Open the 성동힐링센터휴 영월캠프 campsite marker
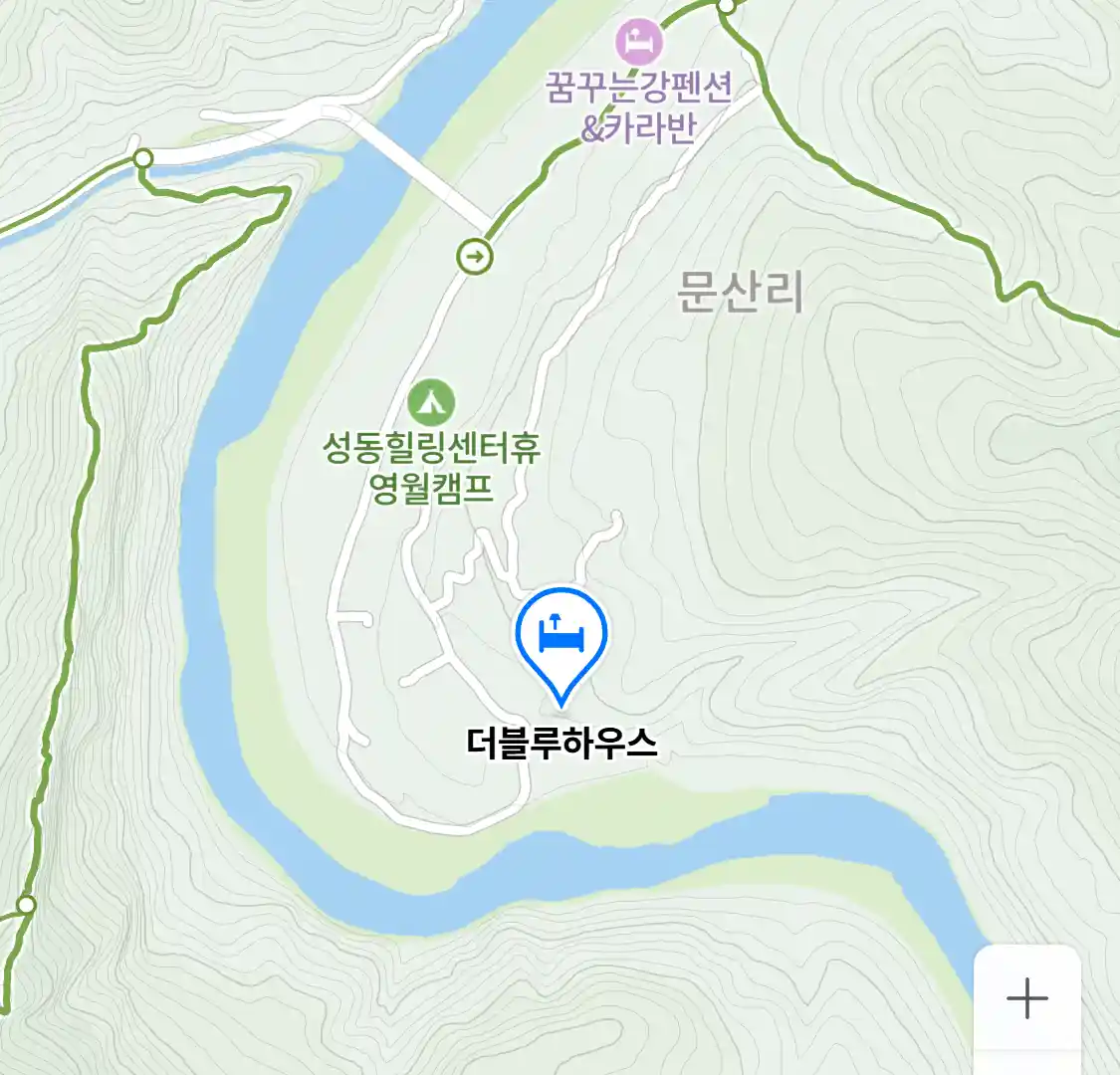Image resolution: width=1120 pixels, height=1075 pixels. (431, 403)
